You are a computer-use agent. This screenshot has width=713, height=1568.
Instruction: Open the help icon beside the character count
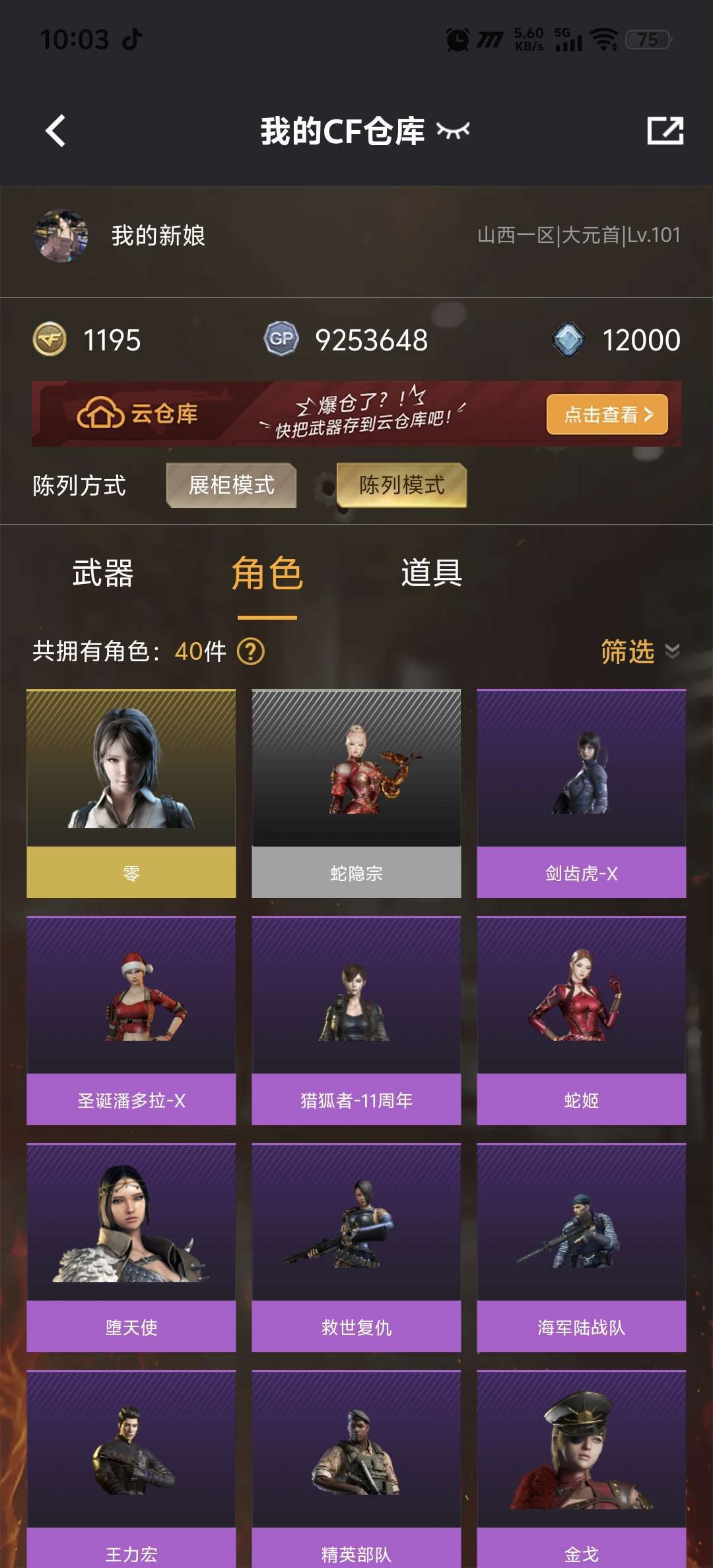point(251,652)
